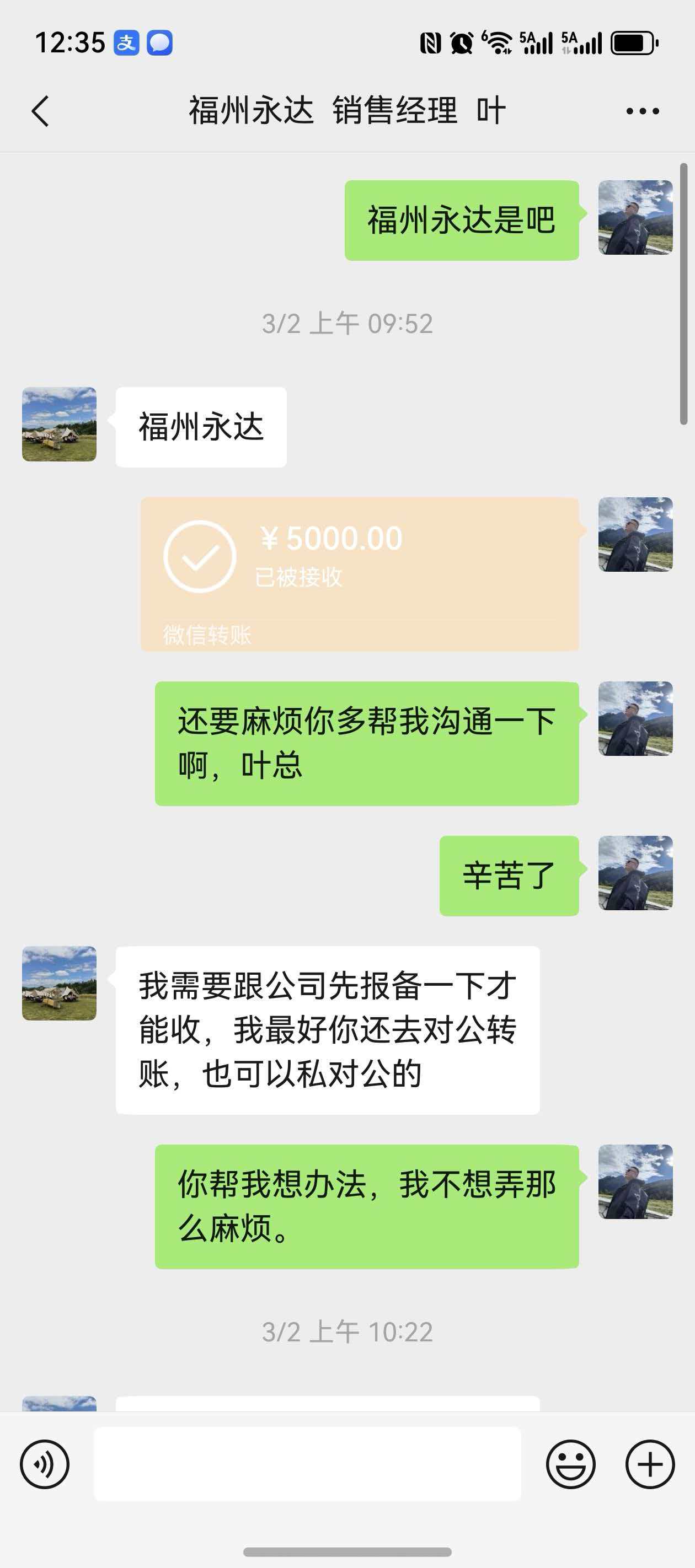
Task: Tap the message text field
Action: [x=307, y=1464]
